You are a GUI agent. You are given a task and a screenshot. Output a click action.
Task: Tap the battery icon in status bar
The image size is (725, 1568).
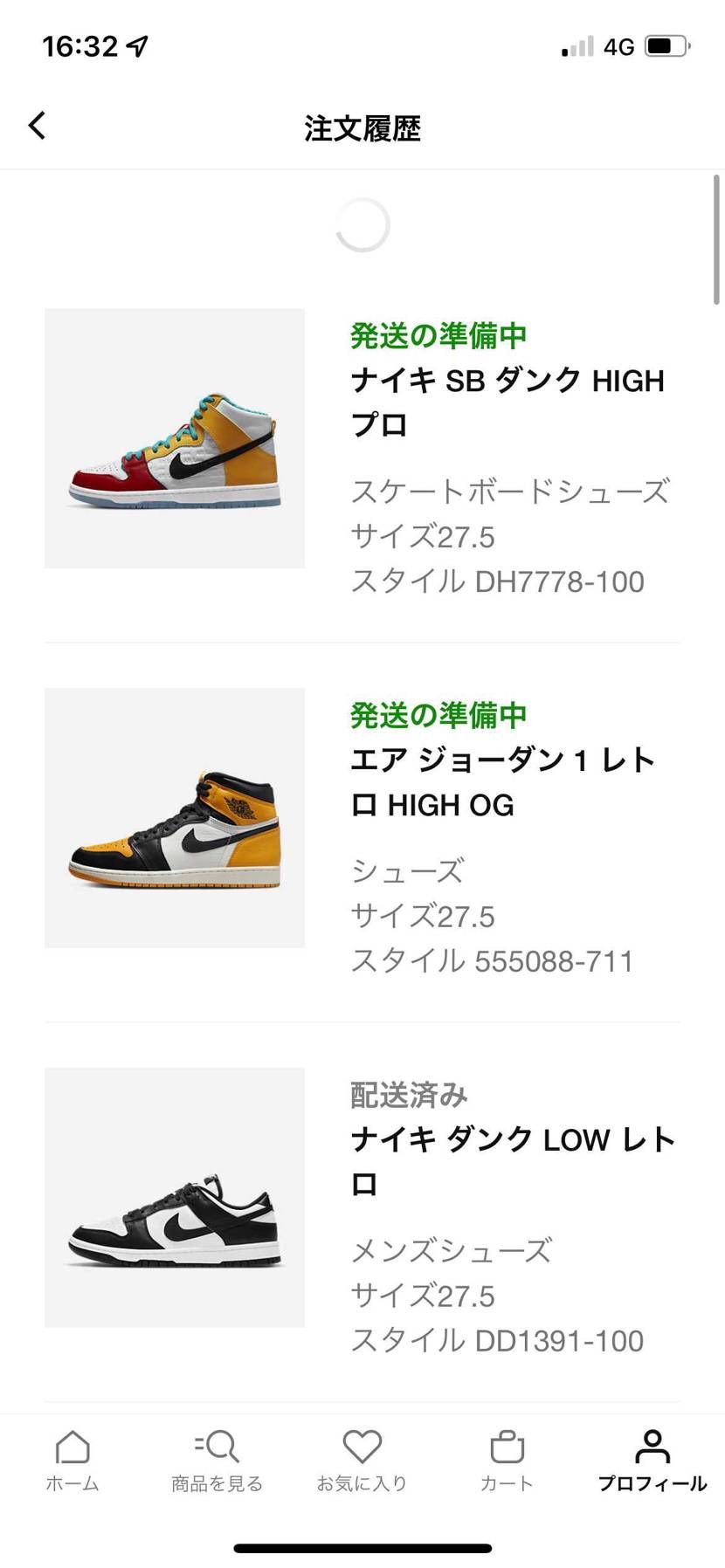click(666, 46)
